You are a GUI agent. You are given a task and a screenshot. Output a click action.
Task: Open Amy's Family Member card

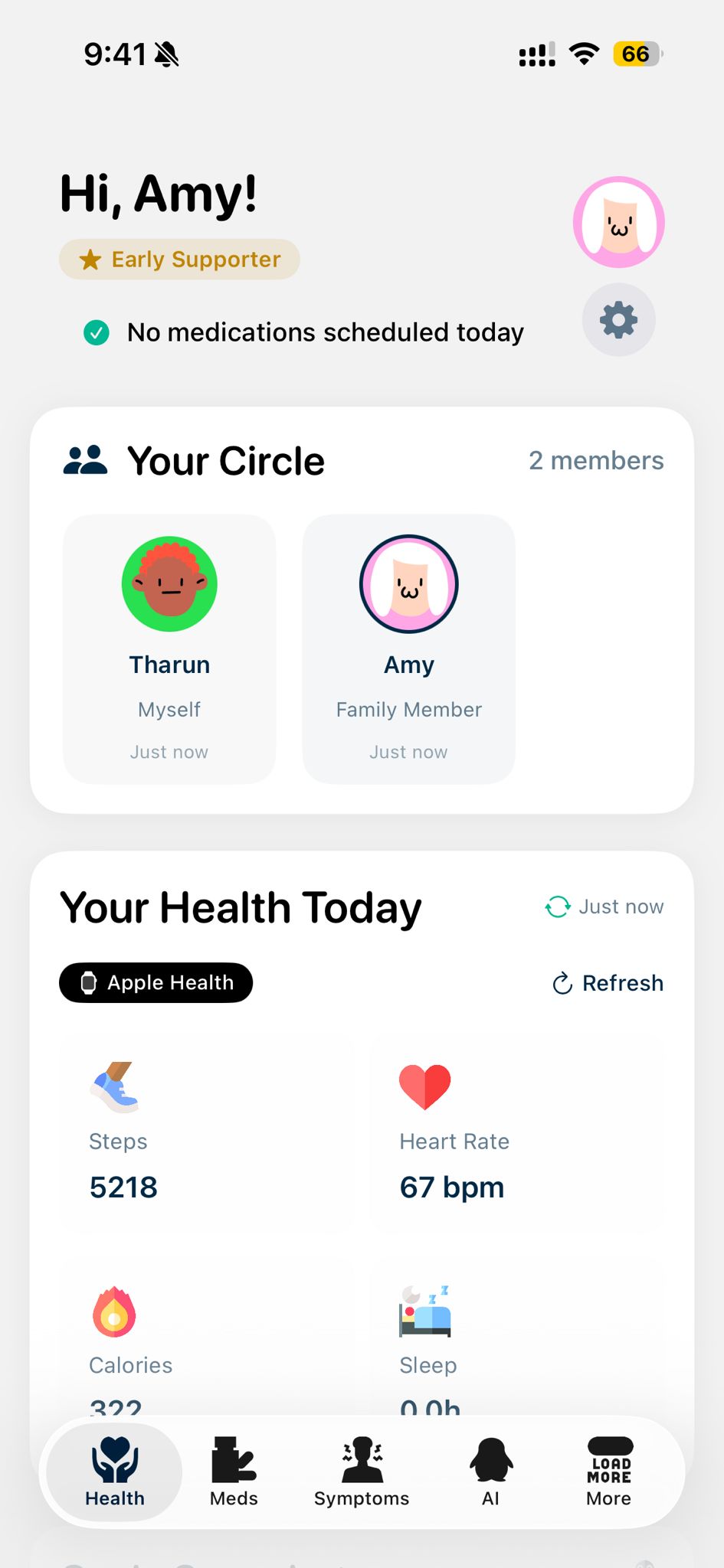pyautogui.click(x=408, y=648)
